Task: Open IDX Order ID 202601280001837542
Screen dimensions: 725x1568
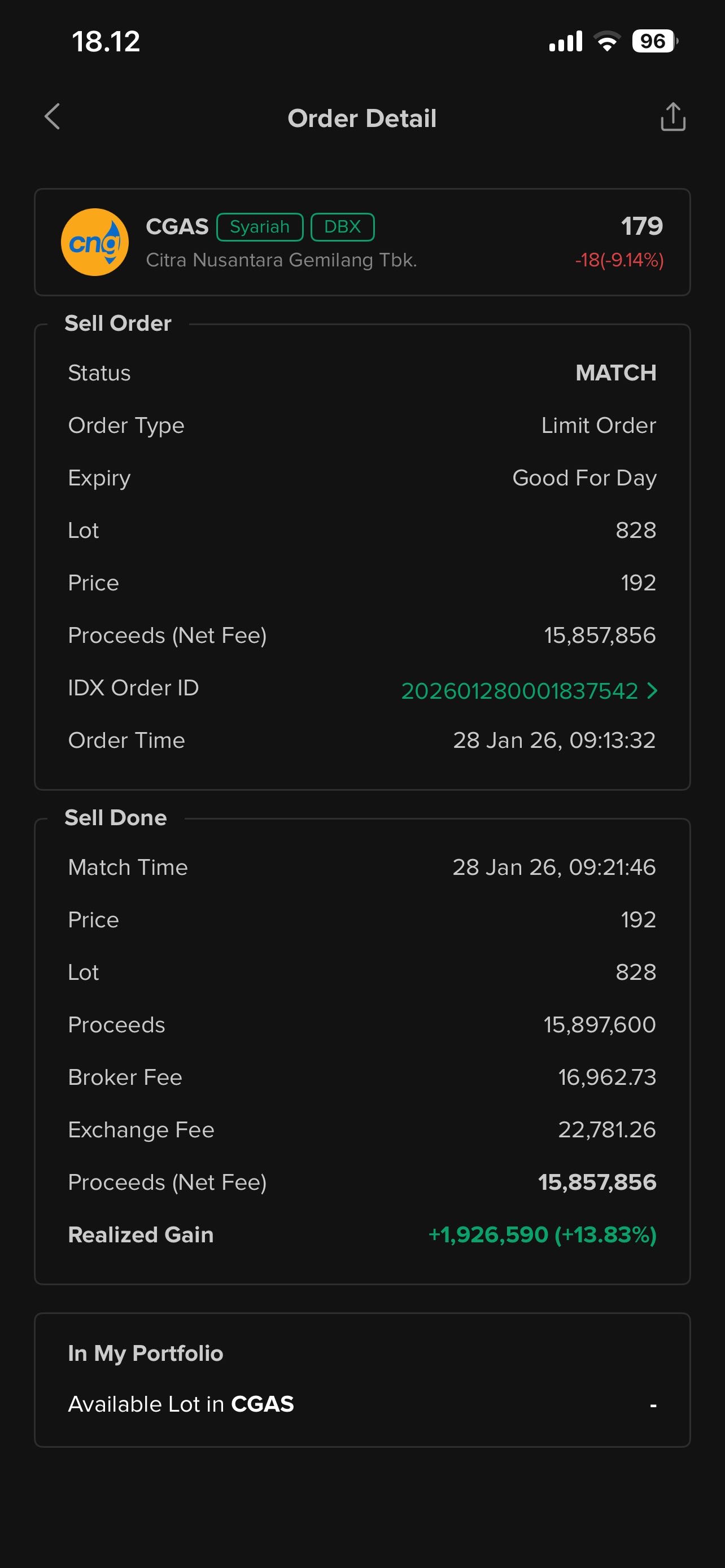Action: [x=529, y=690]
